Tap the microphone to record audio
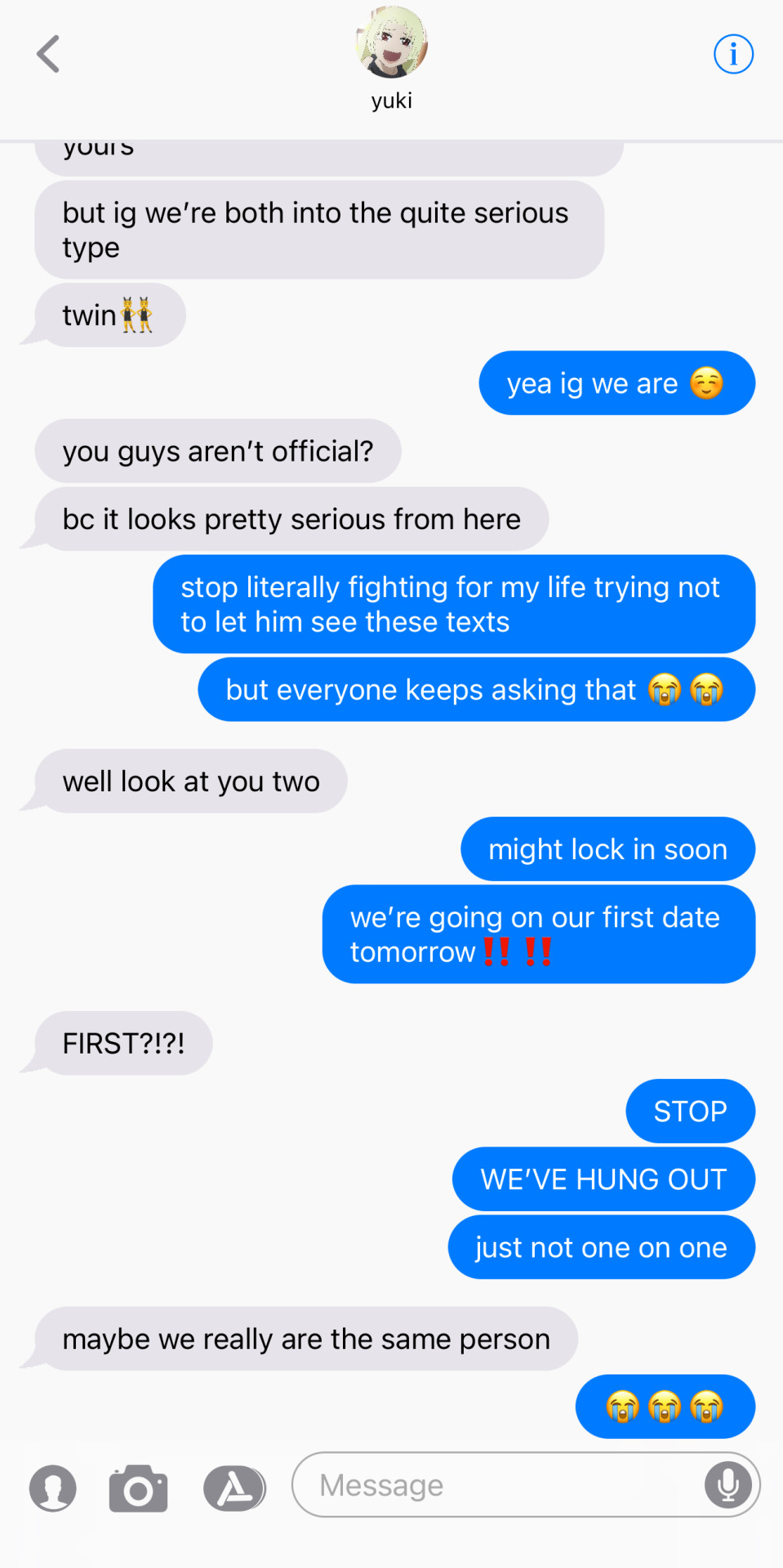 [x=728, y=1485]
